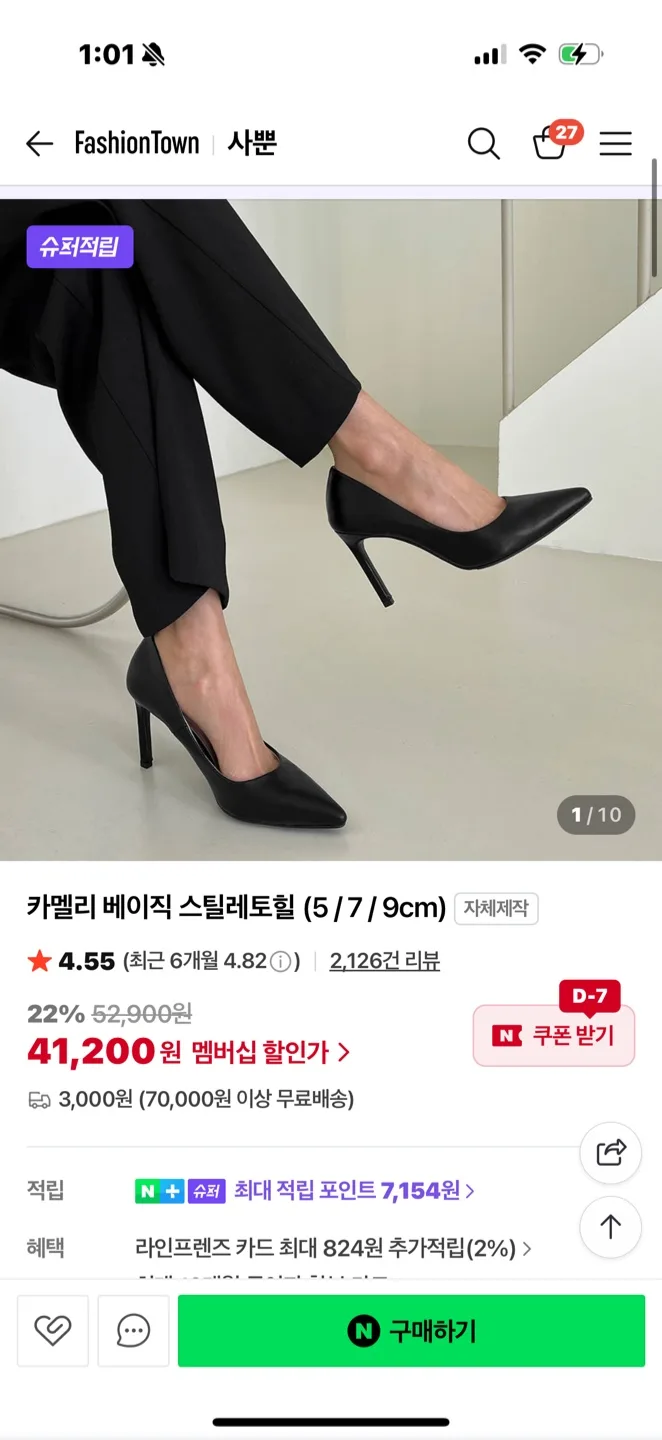Expand the 라인프렌즈 카드 추가적립 benefit
662x1440 pixels.
tap(333, 1248)
